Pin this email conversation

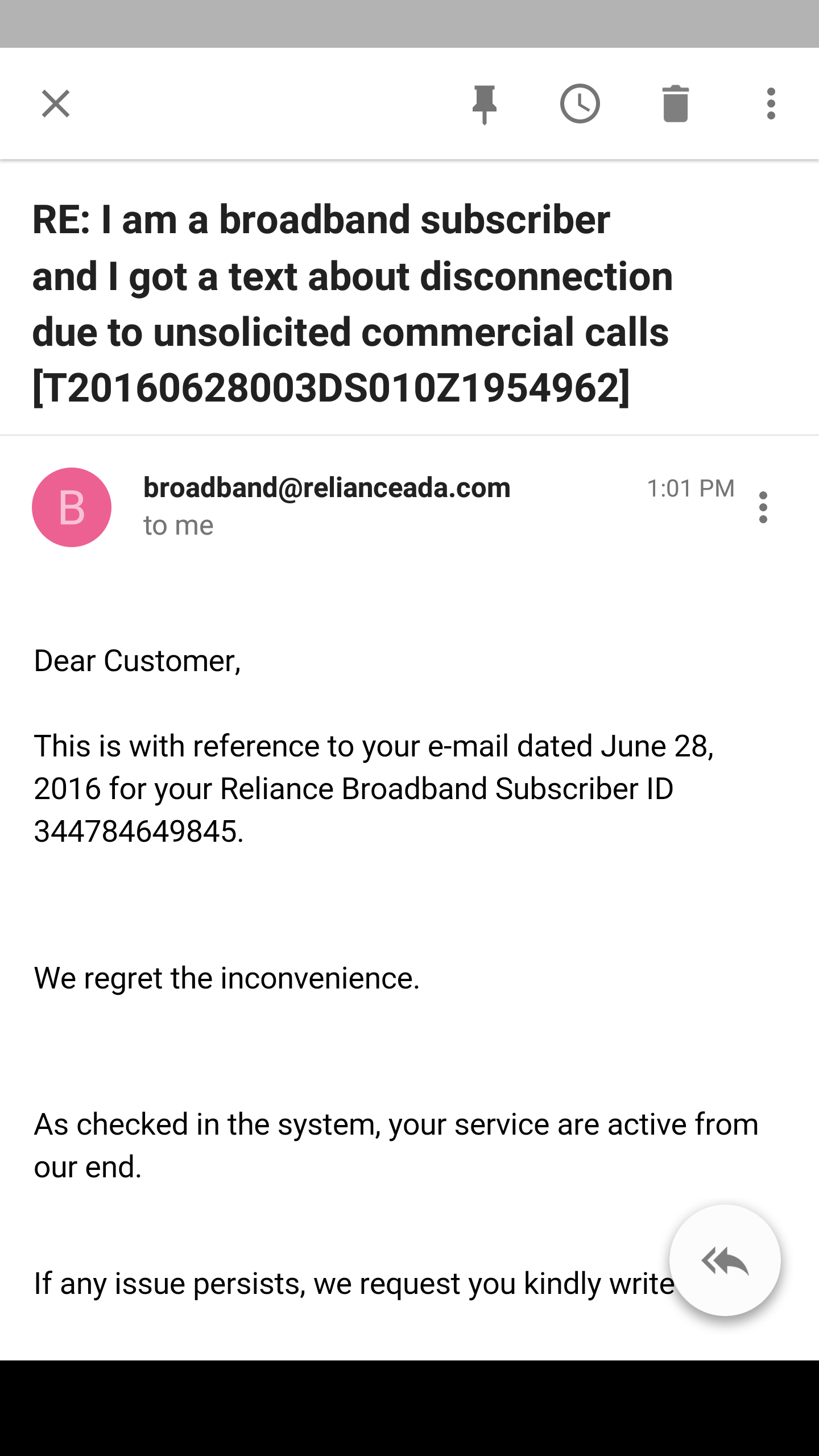[485, 104]
